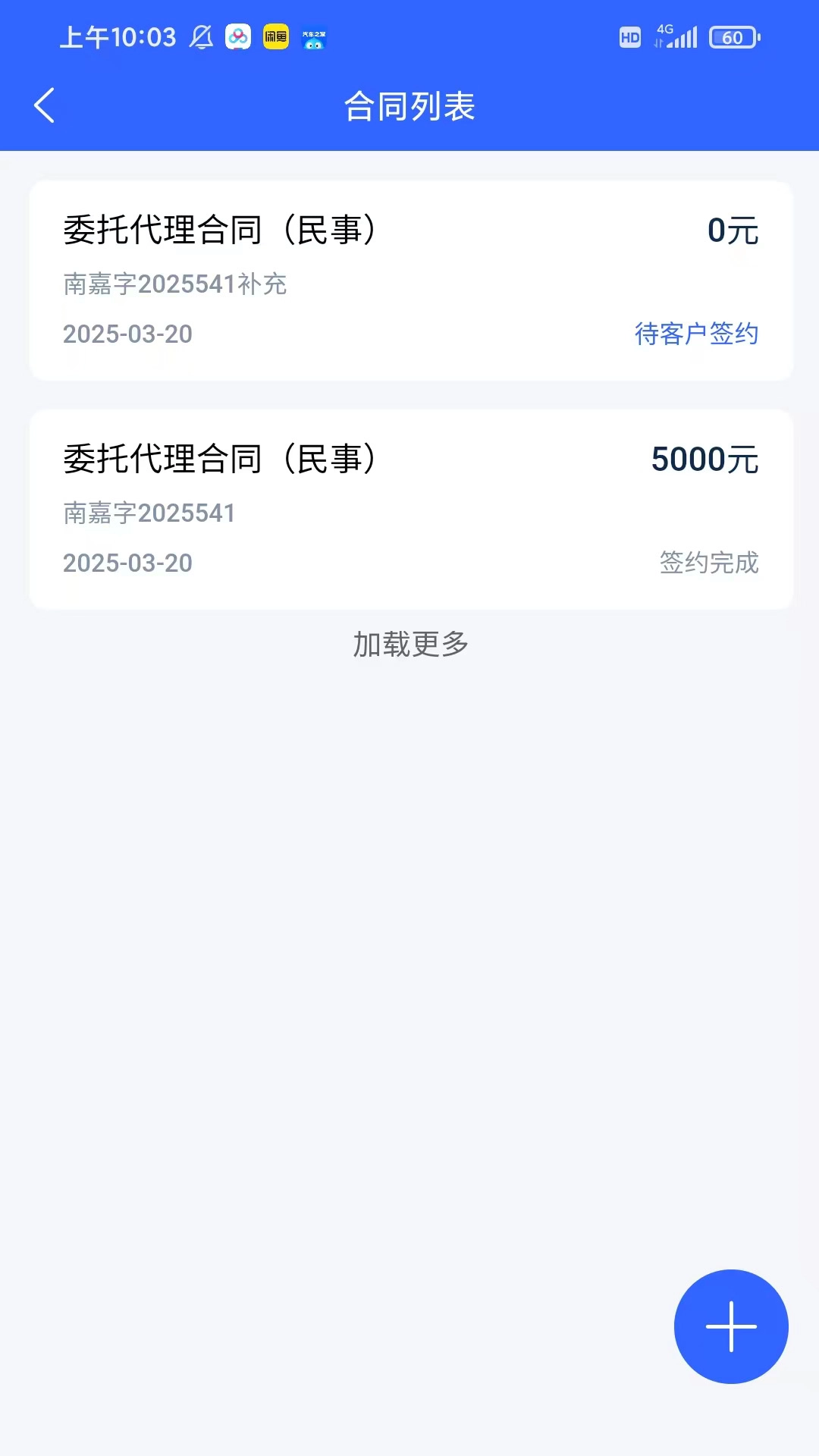Open the 5000元 completed contract card
The image size is (819, 1456).
click(x=409, y=507)
